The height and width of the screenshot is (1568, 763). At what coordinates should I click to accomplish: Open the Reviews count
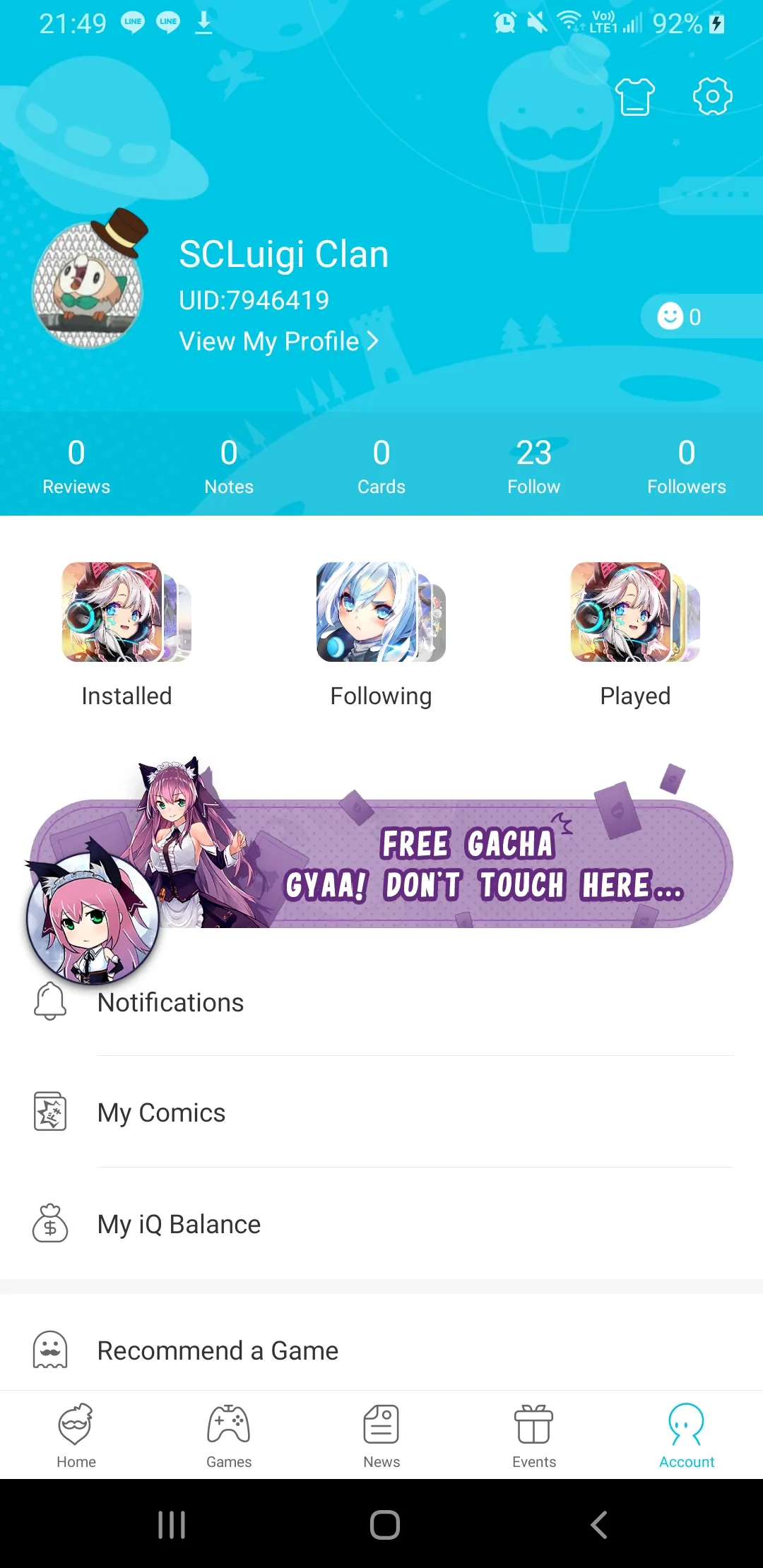click(x=76, y=466)
